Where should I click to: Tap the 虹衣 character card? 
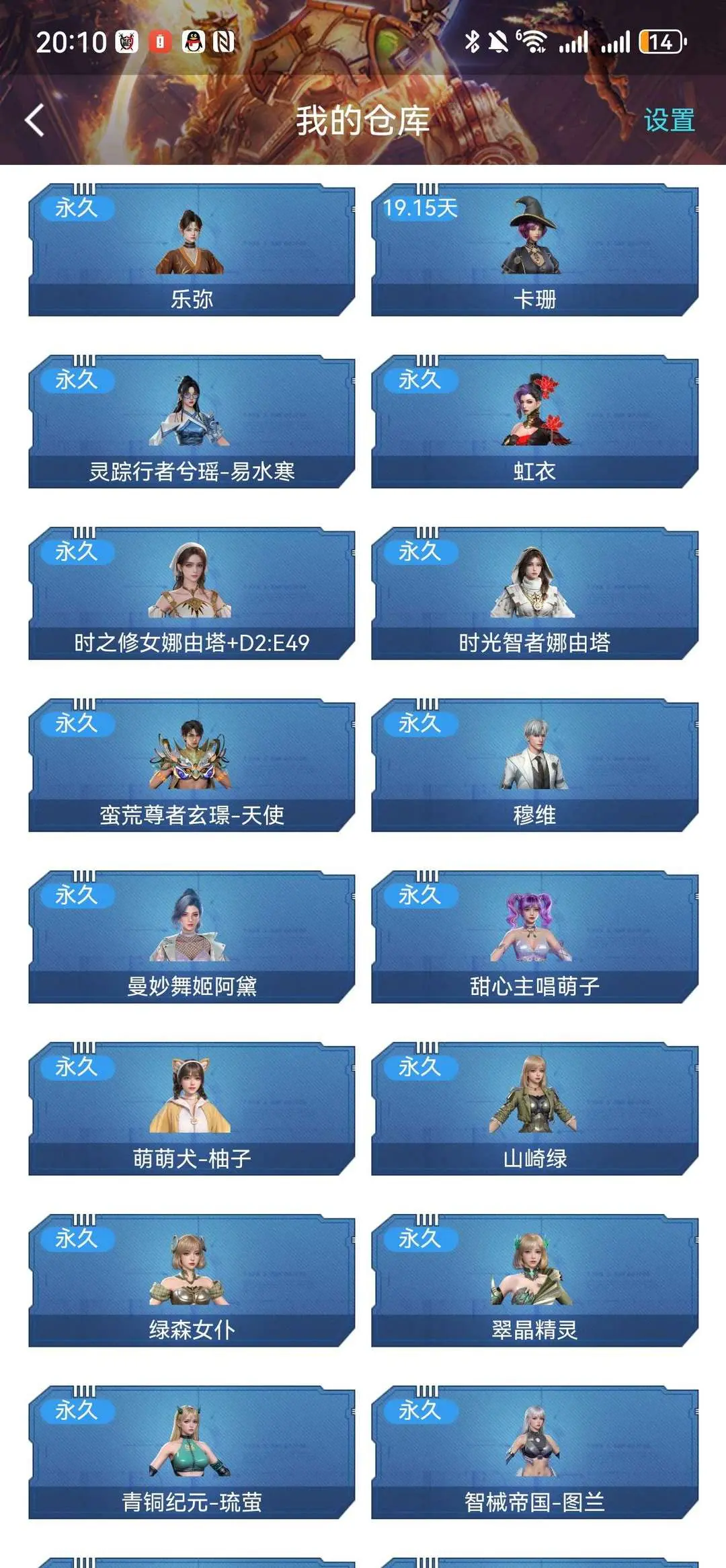click(534, 422)
